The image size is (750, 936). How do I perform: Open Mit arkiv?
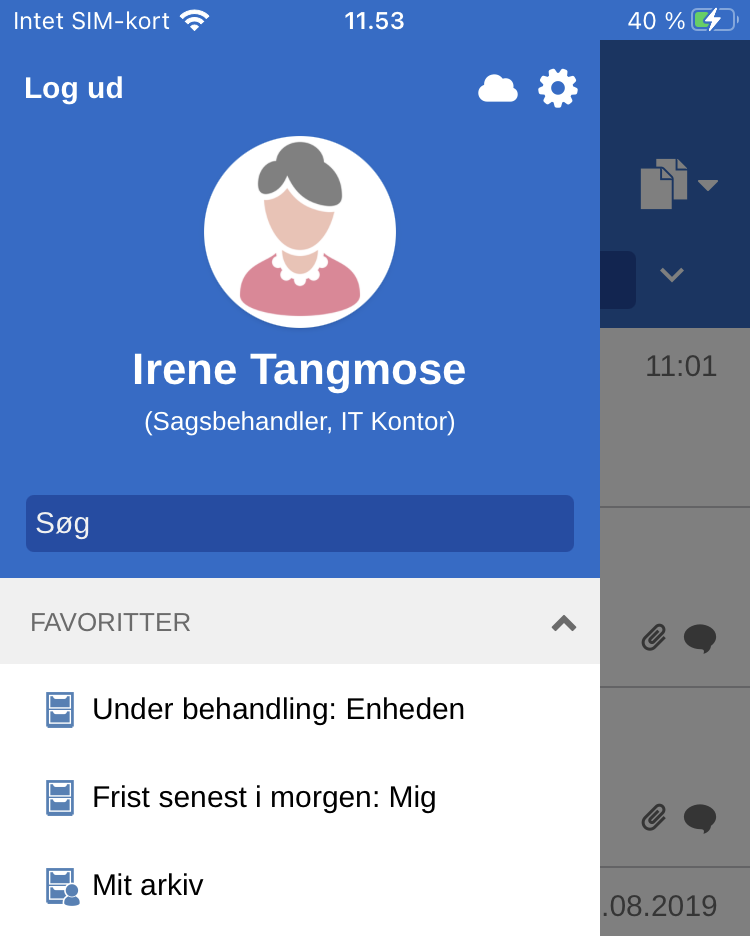pyautogui.click(x=147, y=885)
